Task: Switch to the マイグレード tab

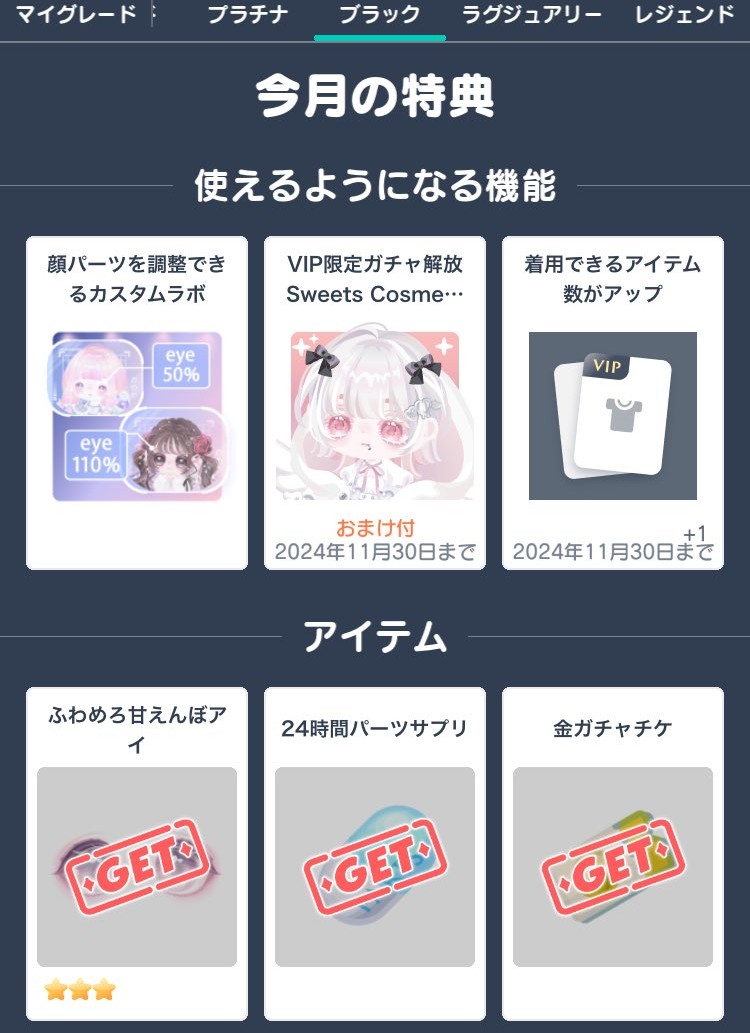Action: 76,15
